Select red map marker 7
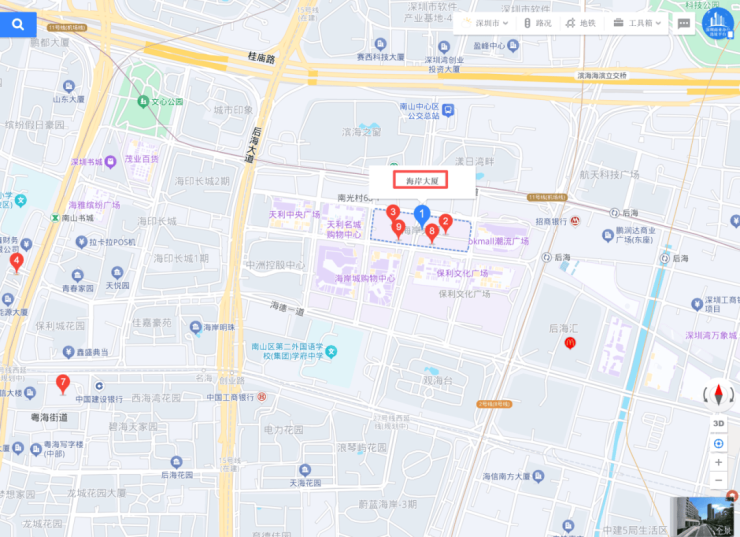This screenshot has height=537, width=740. [63, 383]
